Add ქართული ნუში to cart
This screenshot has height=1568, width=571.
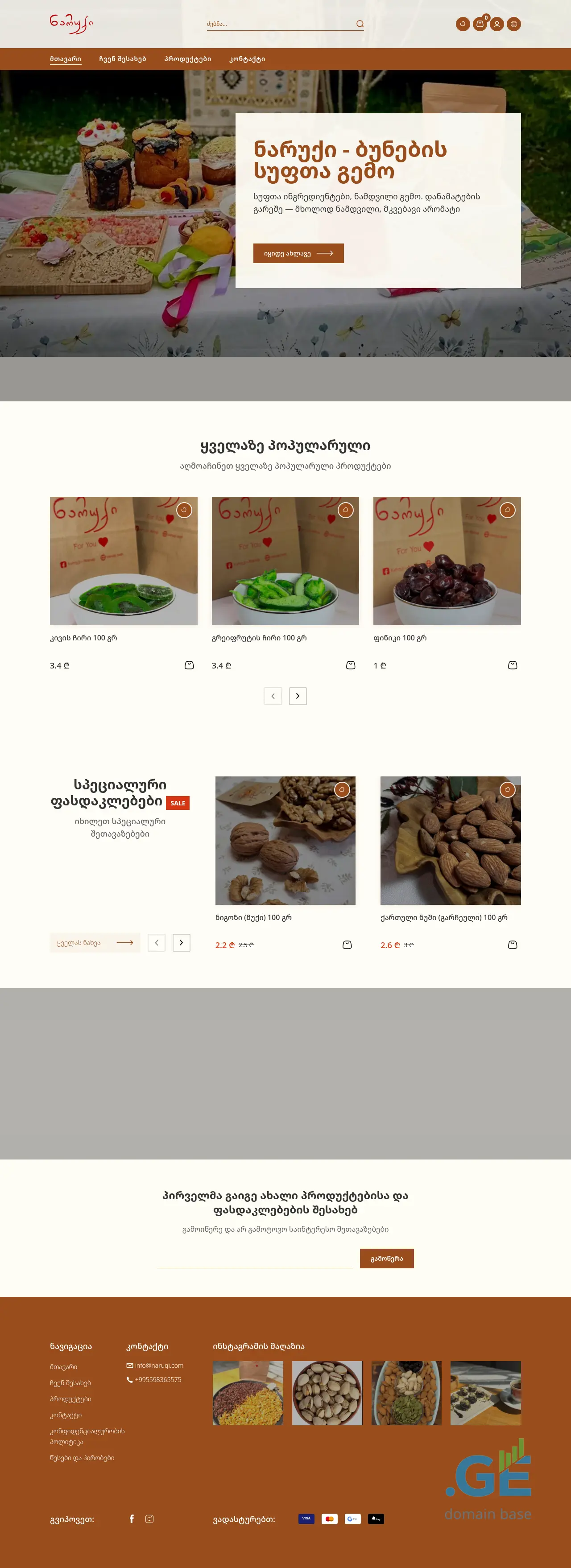pos(513,945)
